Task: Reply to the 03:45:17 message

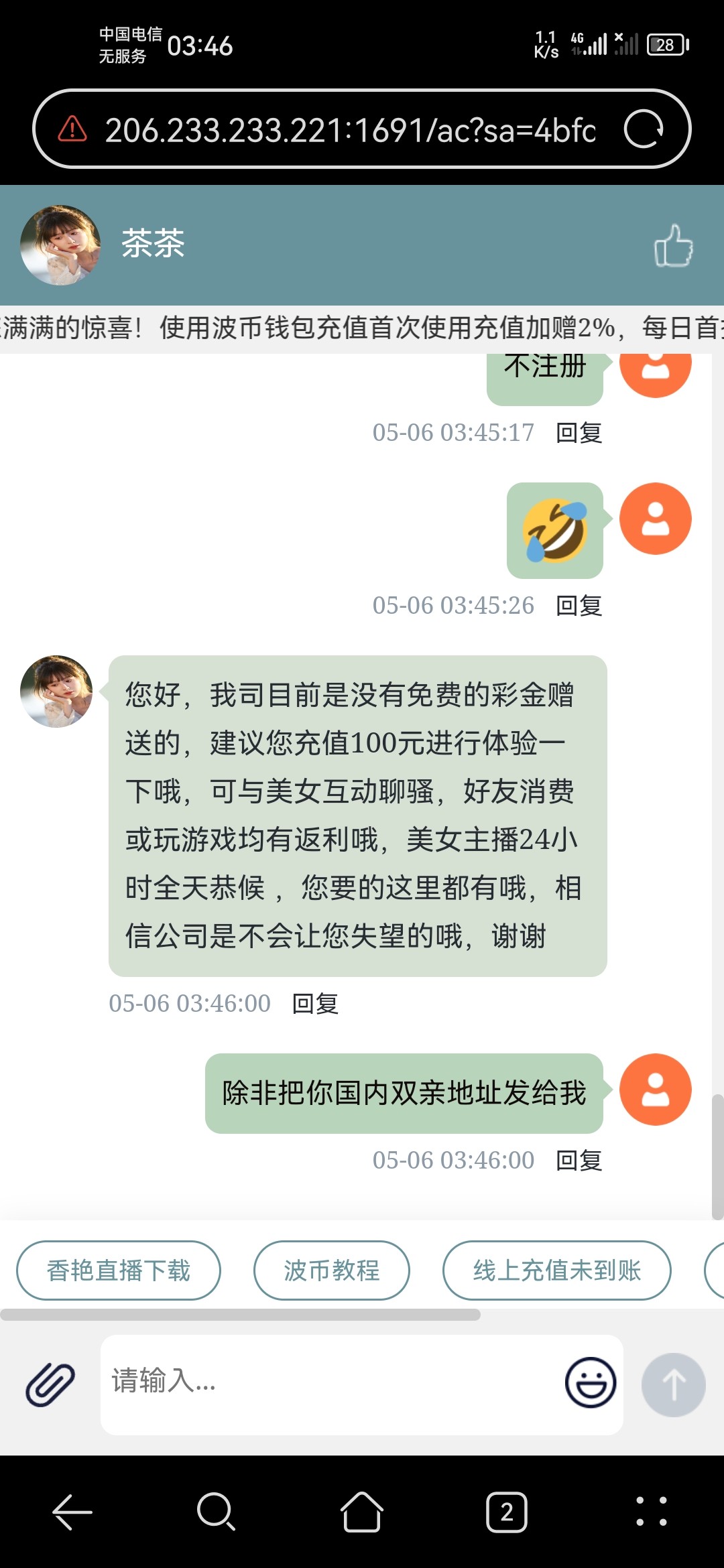Action: (579, 433)
